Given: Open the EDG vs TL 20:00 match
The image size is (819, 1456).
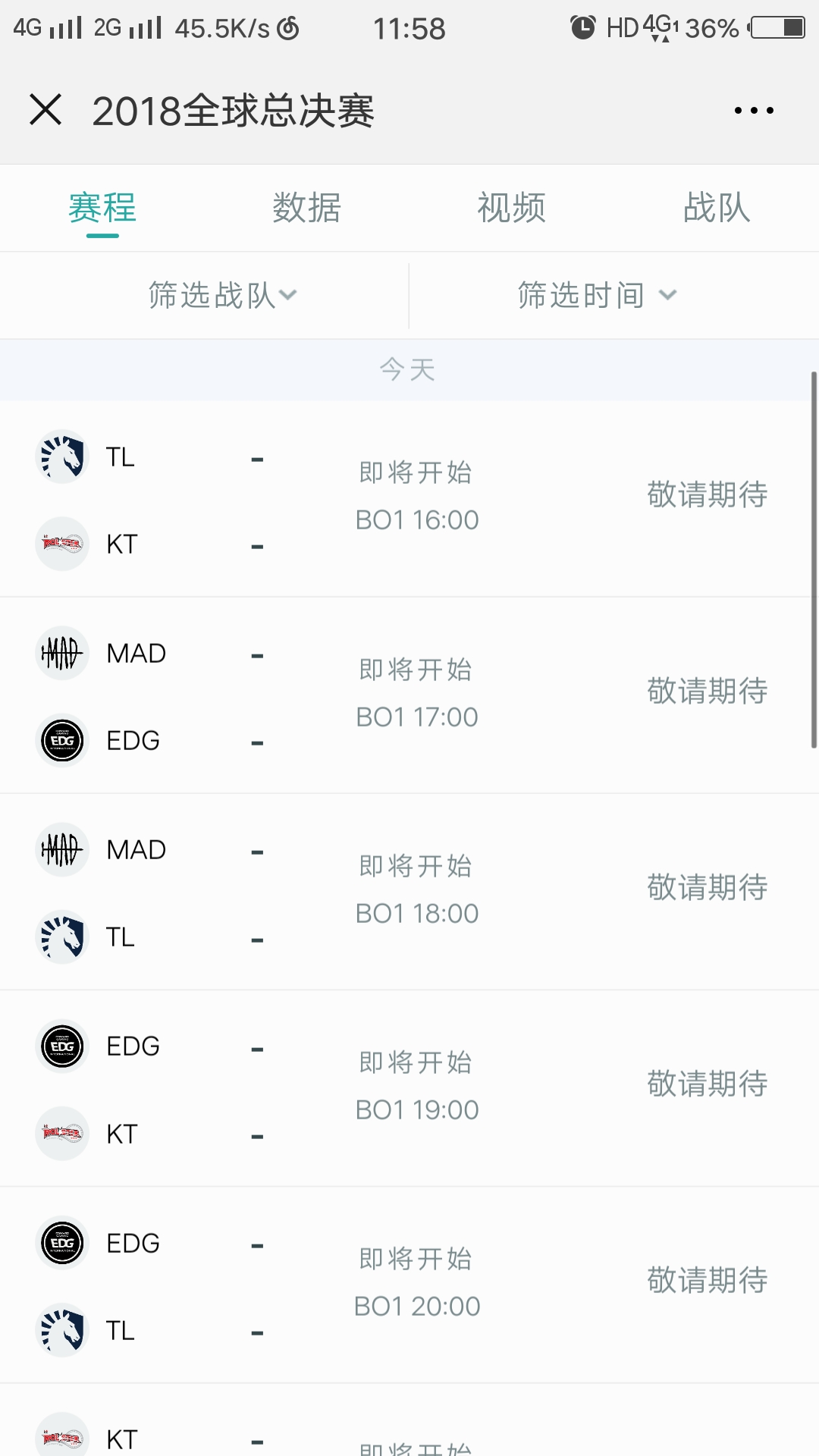Looking at the screenshot, I should (409, 1285).
